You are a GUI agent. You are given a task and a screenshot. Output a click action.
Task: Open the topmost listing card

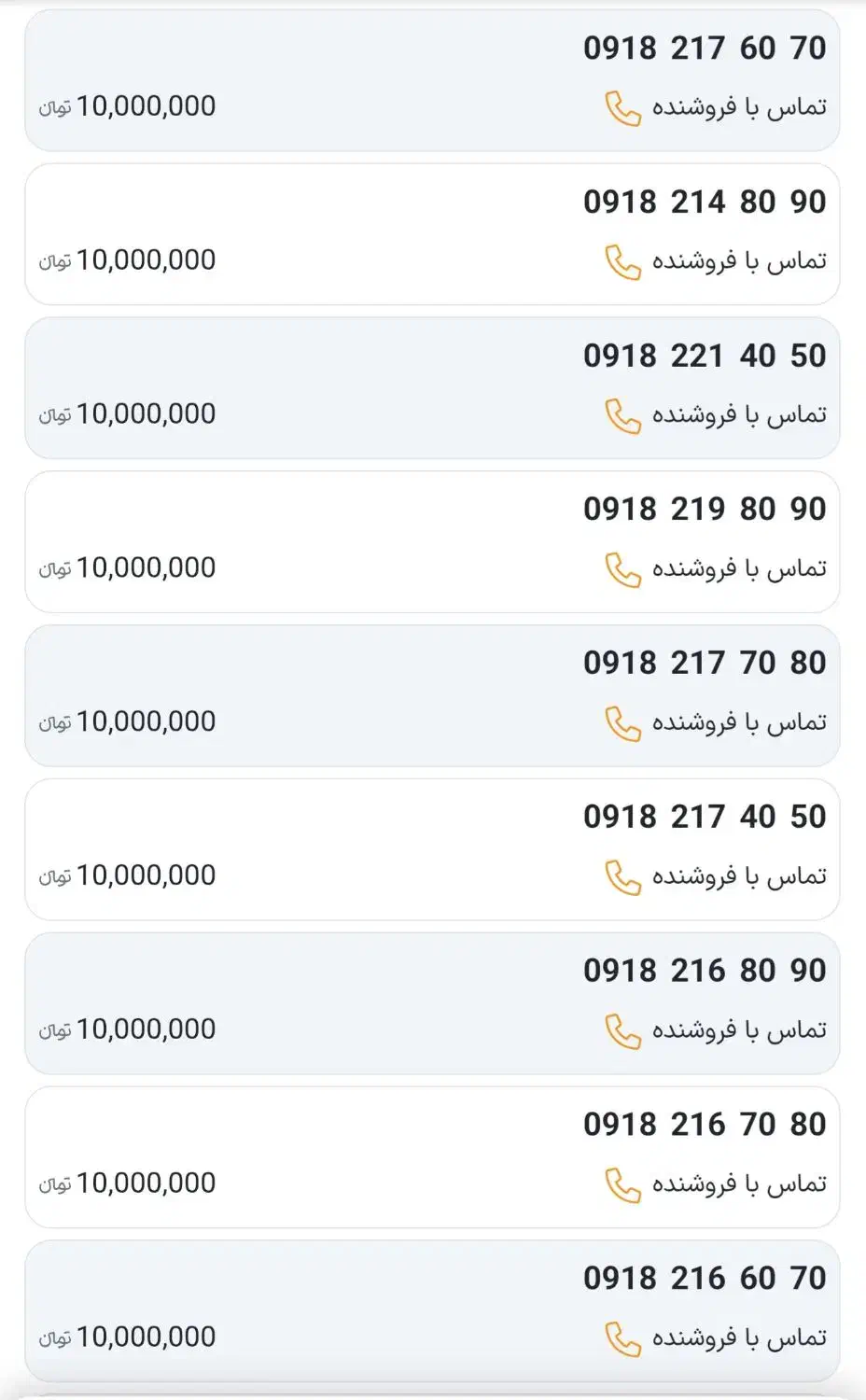[x=433, y=79]
